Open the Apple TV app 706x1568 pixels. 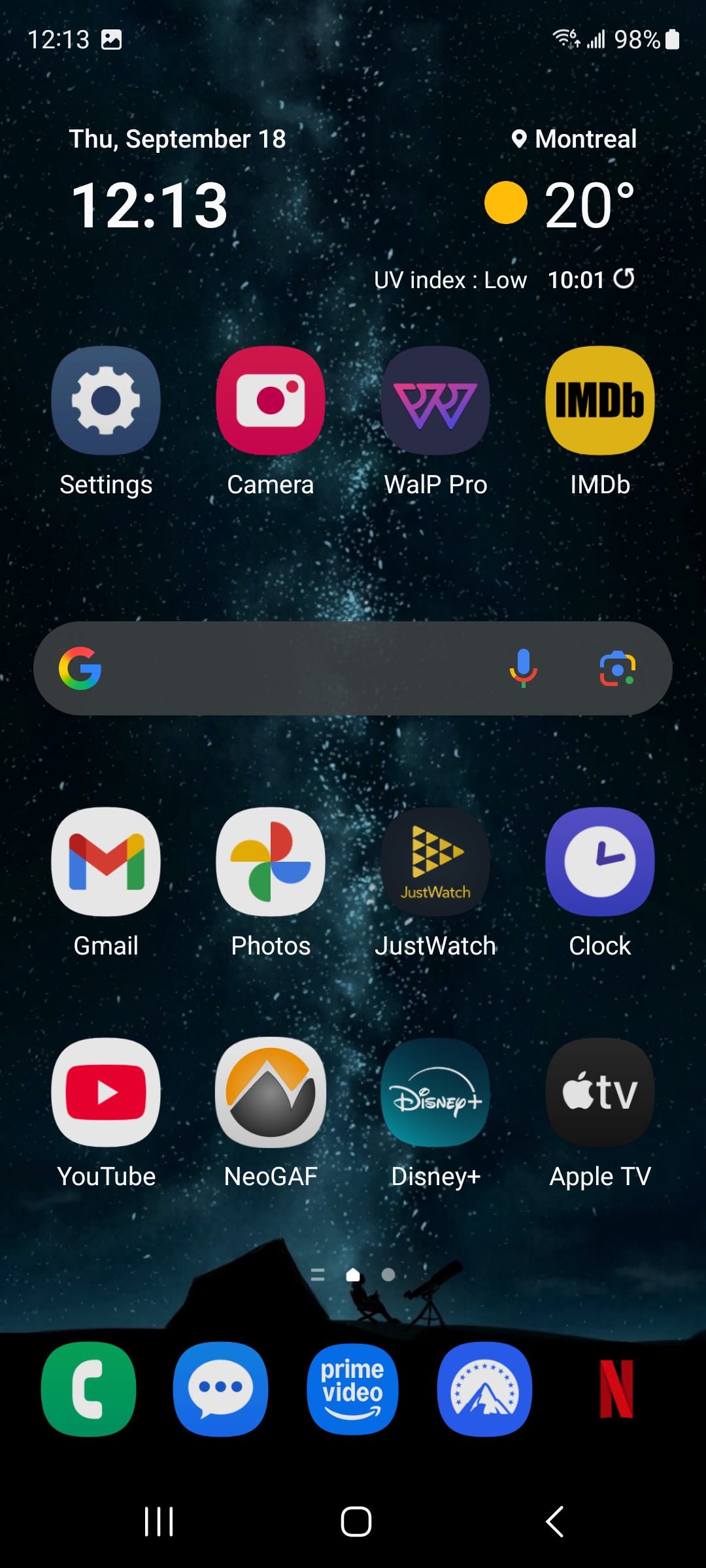click(600, 1092)
